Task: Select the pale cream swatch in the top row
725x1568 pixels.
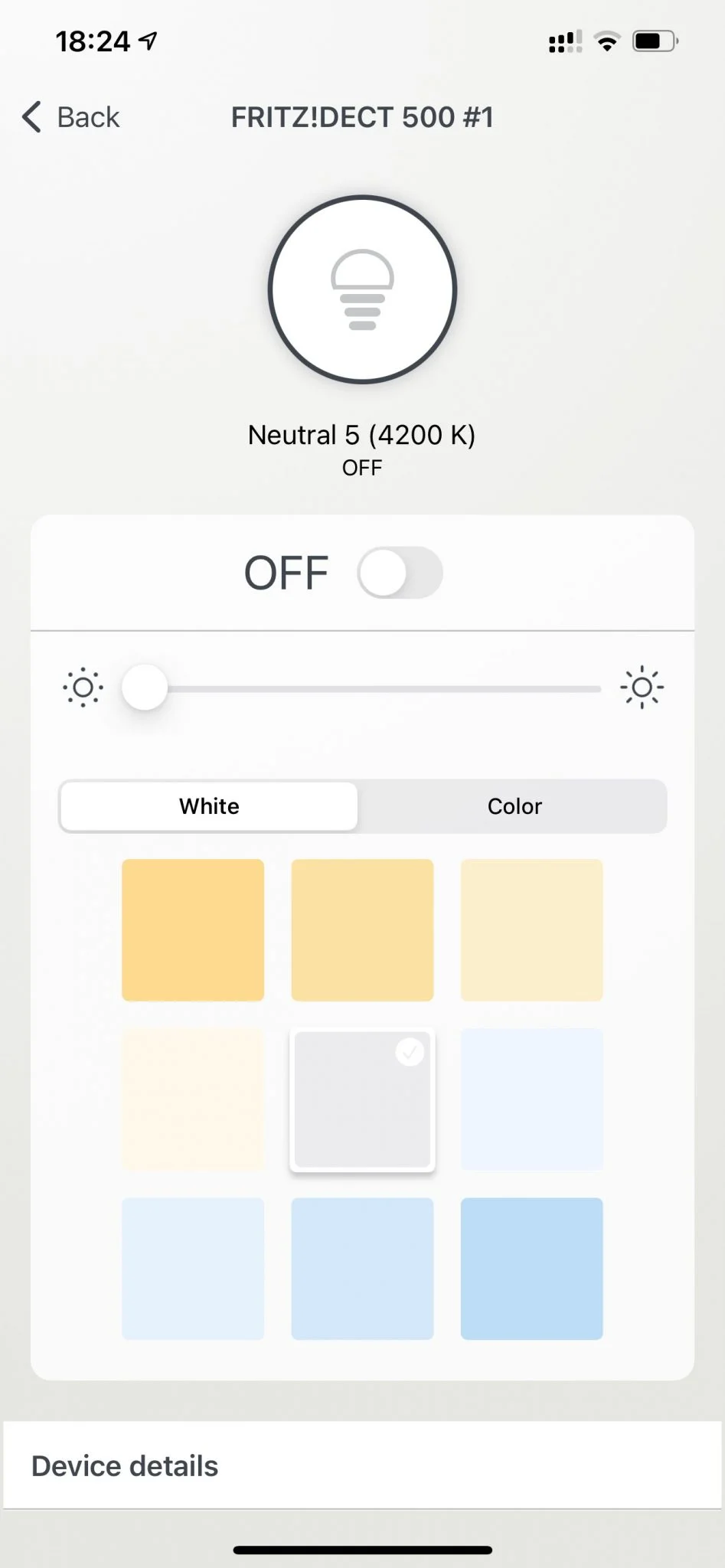Action: pos(531,929)
